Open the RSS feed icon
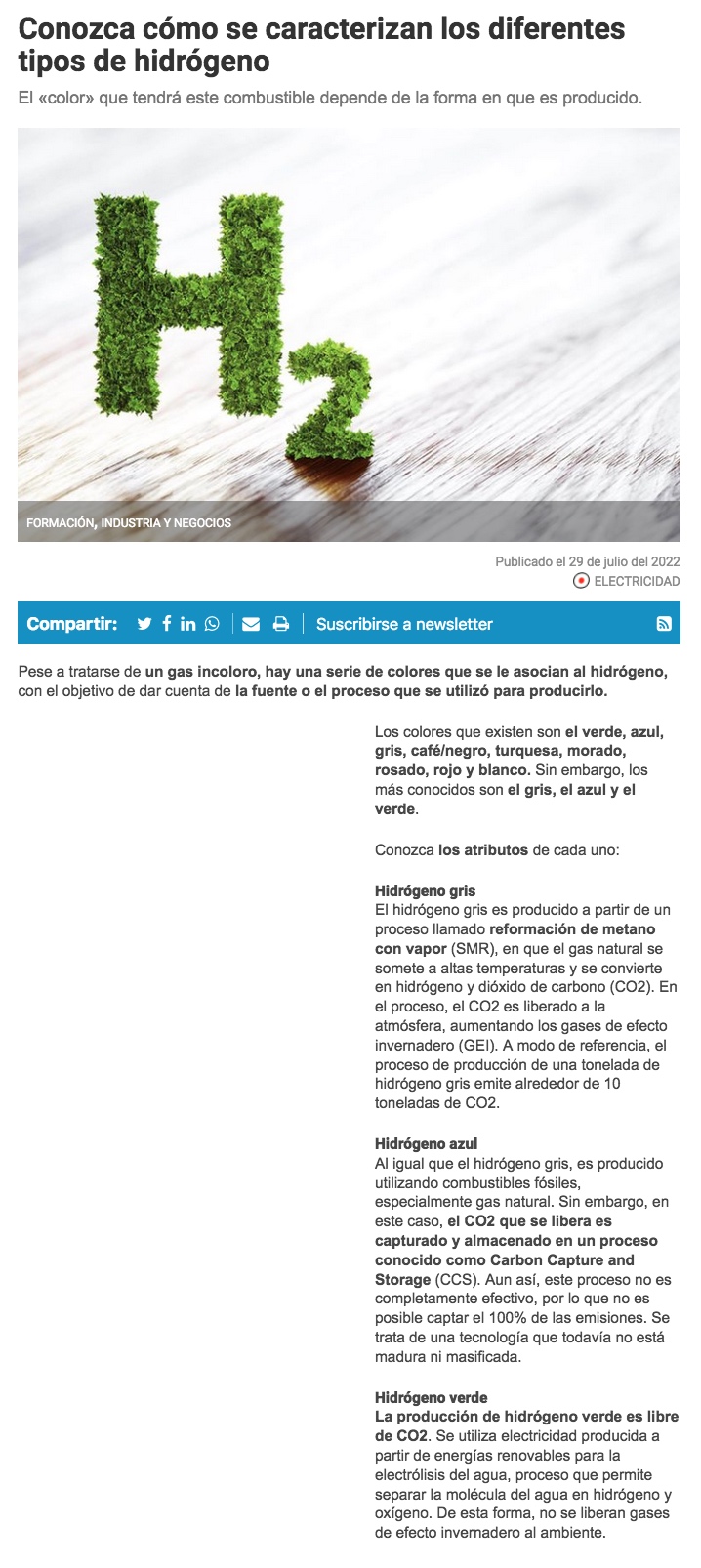 [664, 624]
